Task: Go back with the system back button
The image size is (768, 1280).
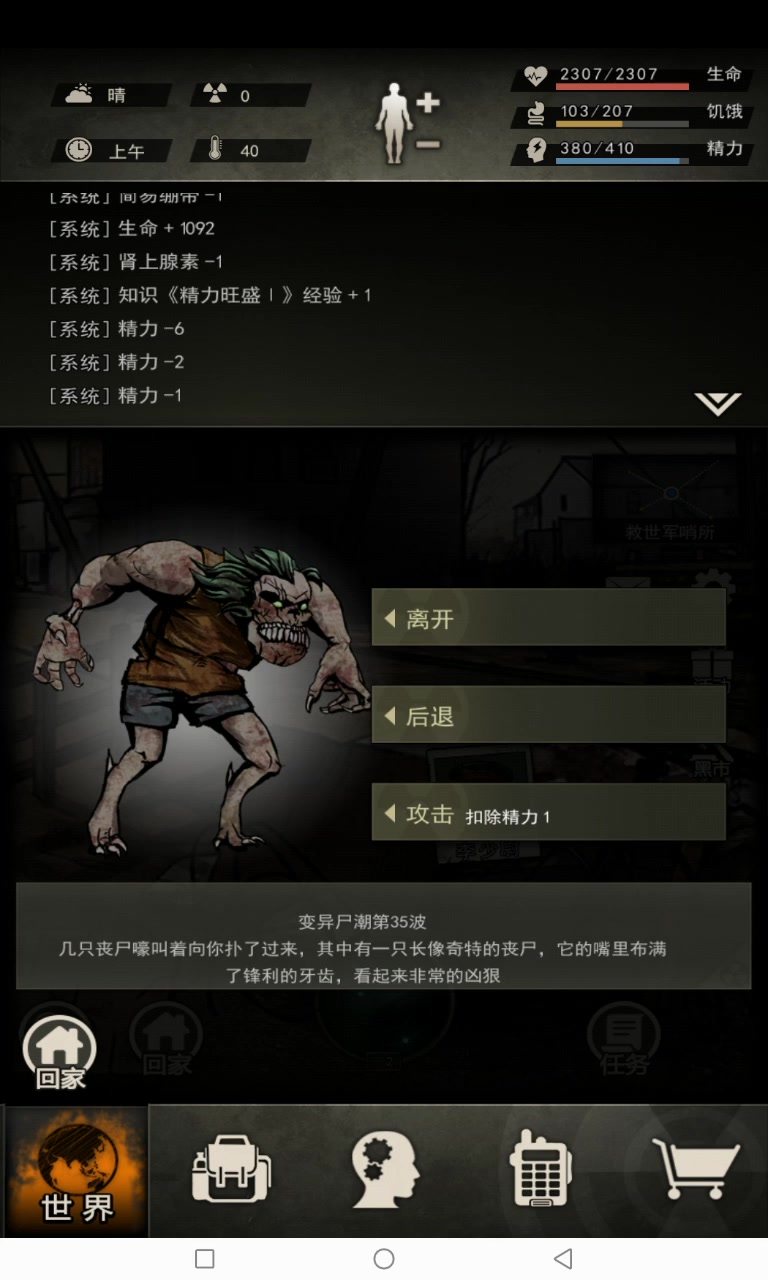Action: tap(563, 1258)
